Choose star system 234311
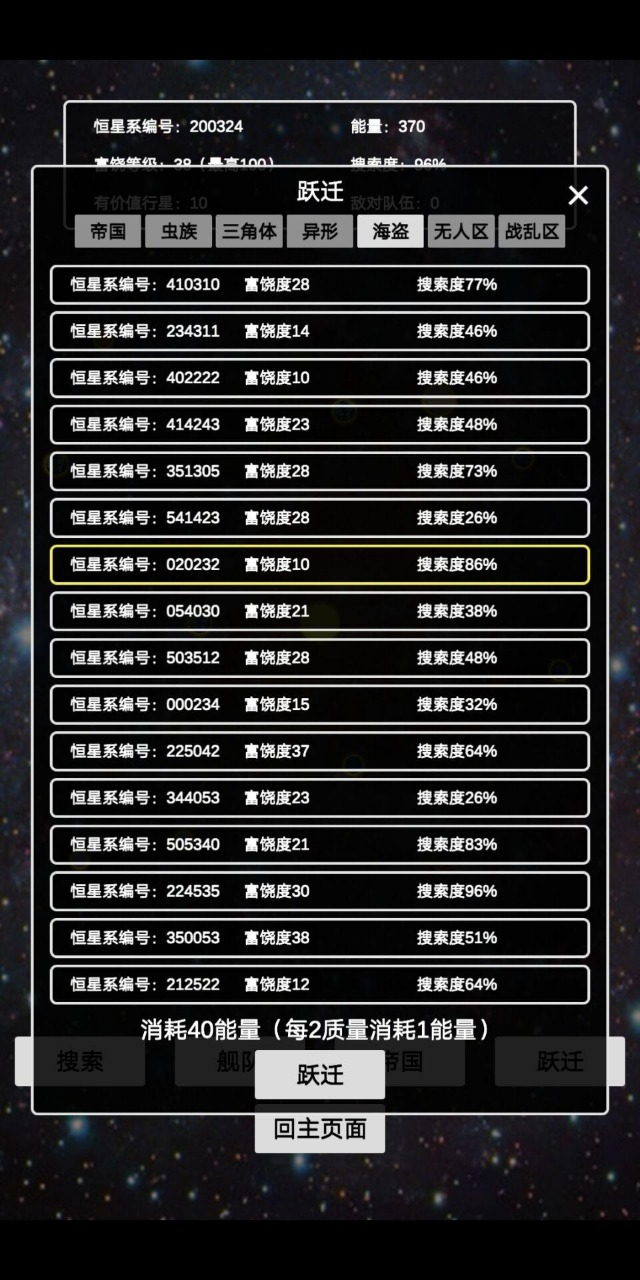640x1280 pixels. (320, 331)
